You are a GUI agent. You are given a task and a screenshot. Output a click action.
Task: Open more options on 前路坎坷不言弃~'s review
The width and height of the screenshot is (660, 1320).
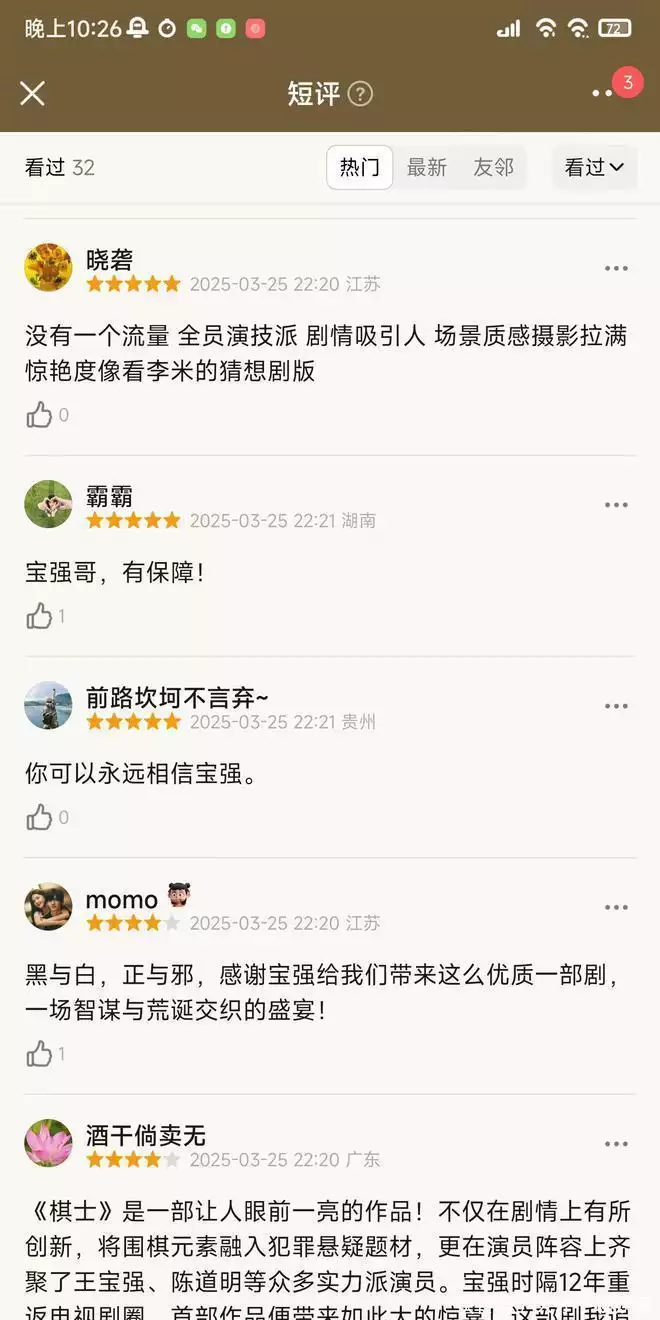(616, 706)
